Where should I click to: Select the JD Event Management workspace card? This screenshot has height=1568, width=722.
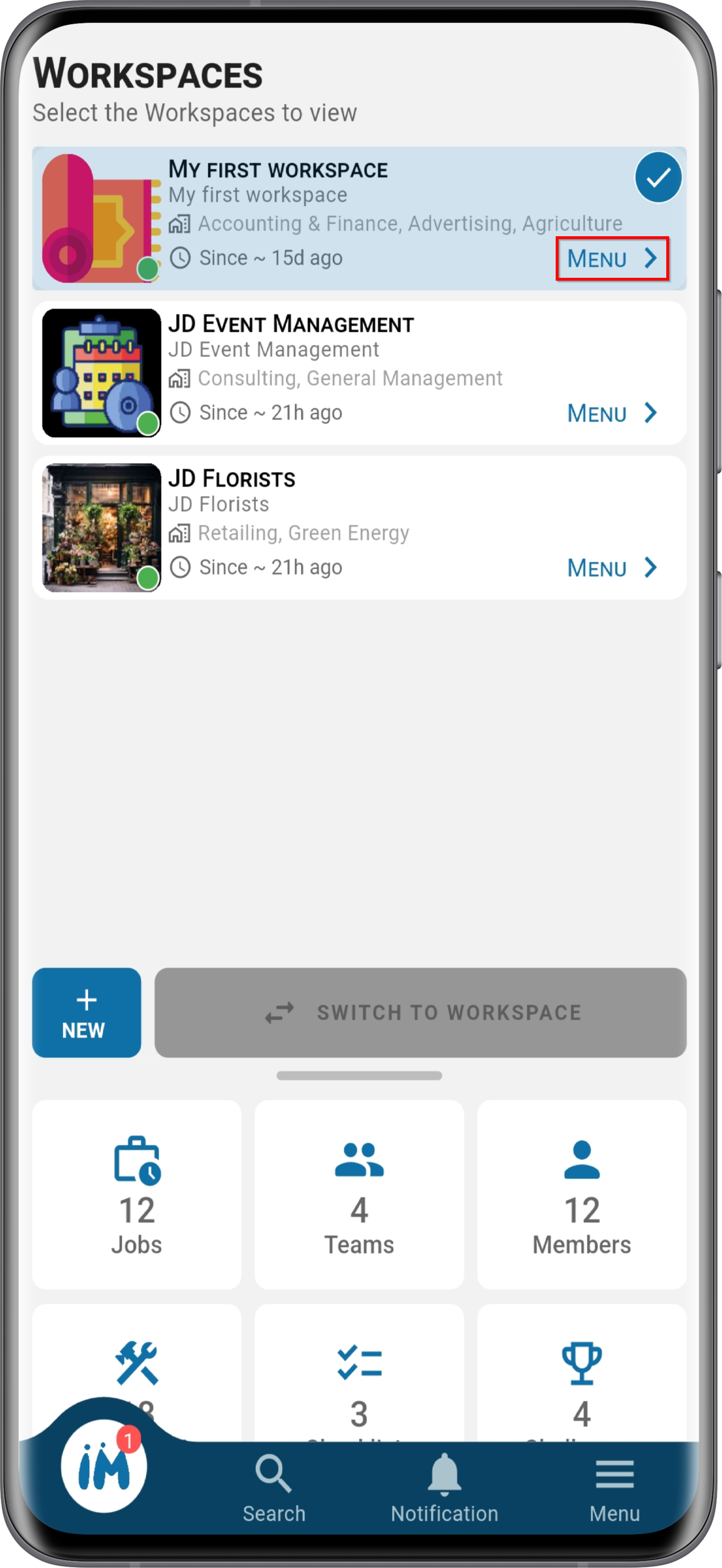[359, 373]
